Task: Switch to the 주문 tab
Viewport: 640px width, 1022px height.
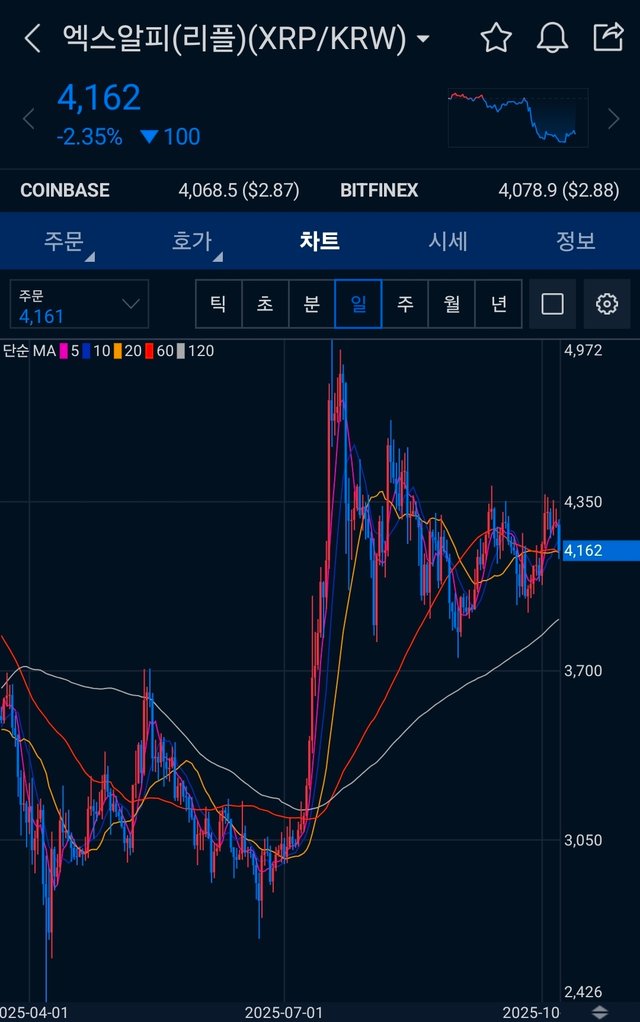Action: (x=64, y=241)
